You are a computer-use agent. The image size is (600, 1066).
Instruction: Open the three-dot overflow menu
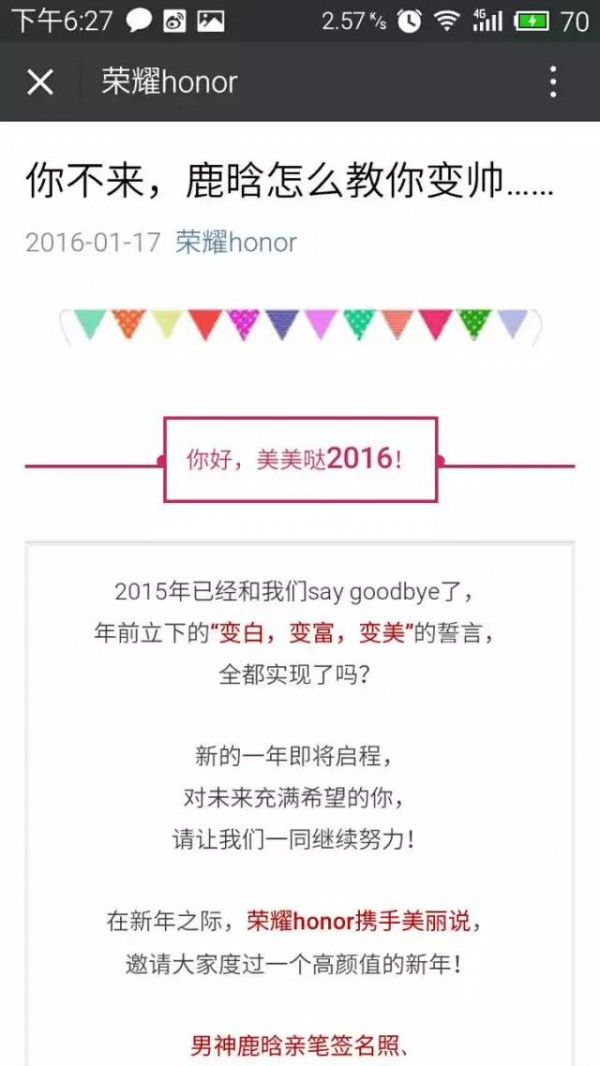[x=553, y=82]
